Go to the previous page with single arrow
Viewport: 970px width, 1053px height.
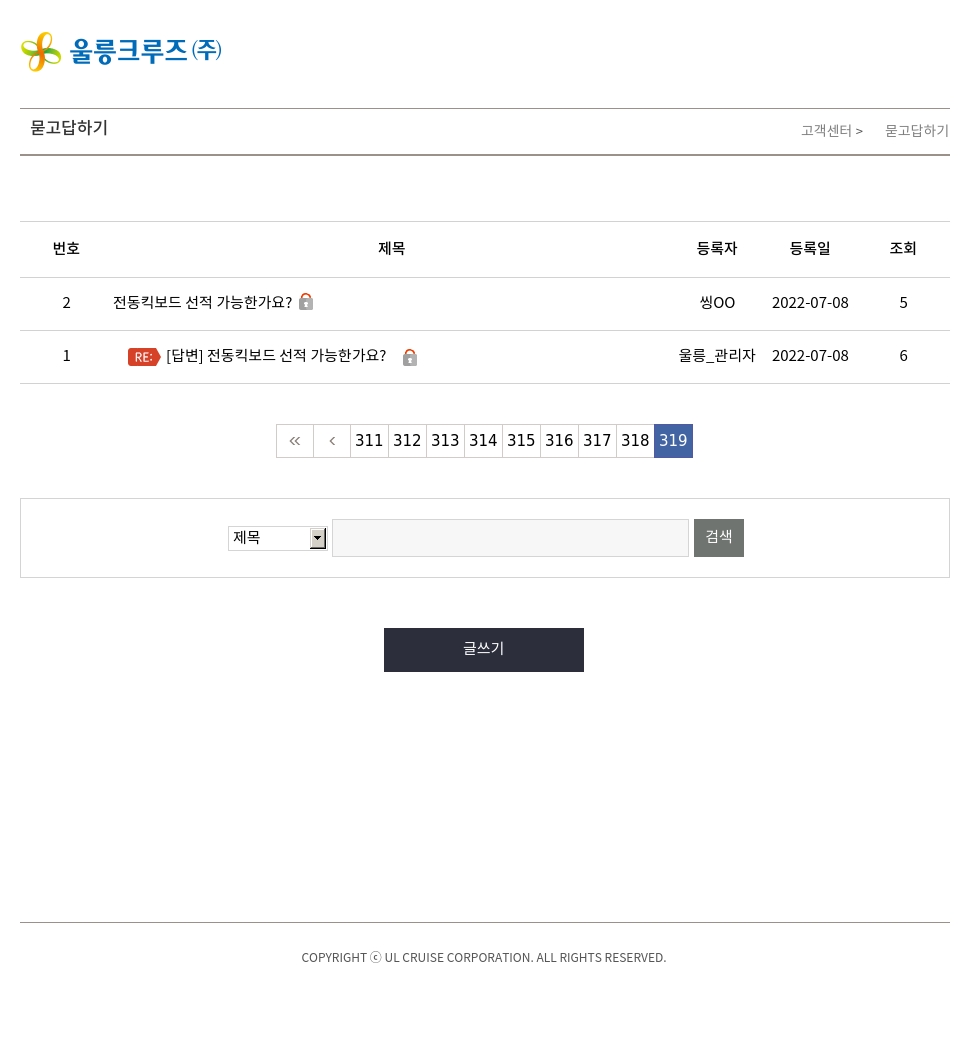(x=332, y=441)
